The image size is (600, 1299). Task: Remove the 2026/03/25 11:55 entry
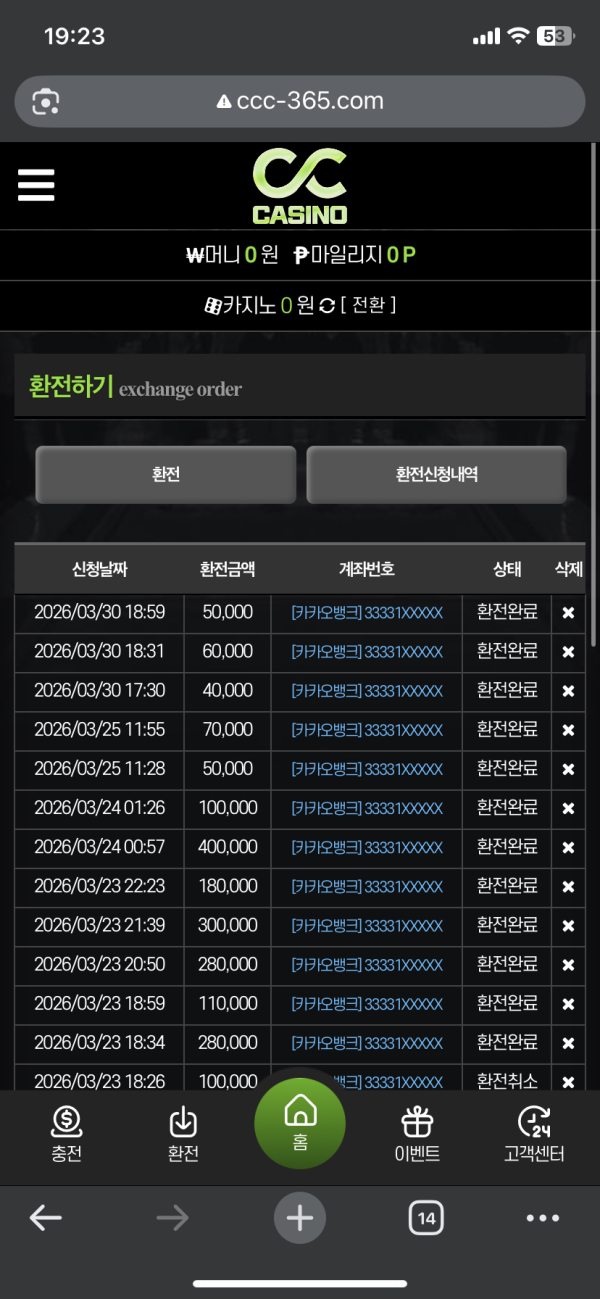tap(568, 730)
